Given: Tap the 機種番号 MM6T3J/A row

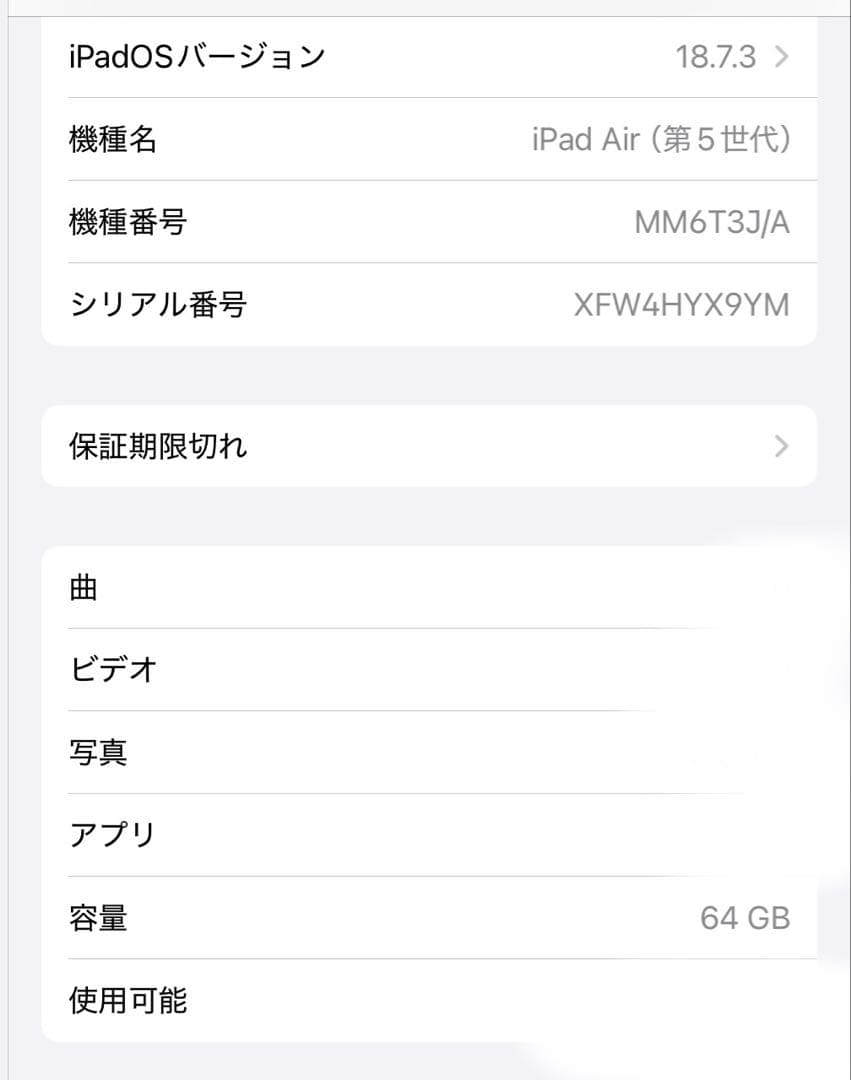Looking at the screenshot, I should click(425, 222).
